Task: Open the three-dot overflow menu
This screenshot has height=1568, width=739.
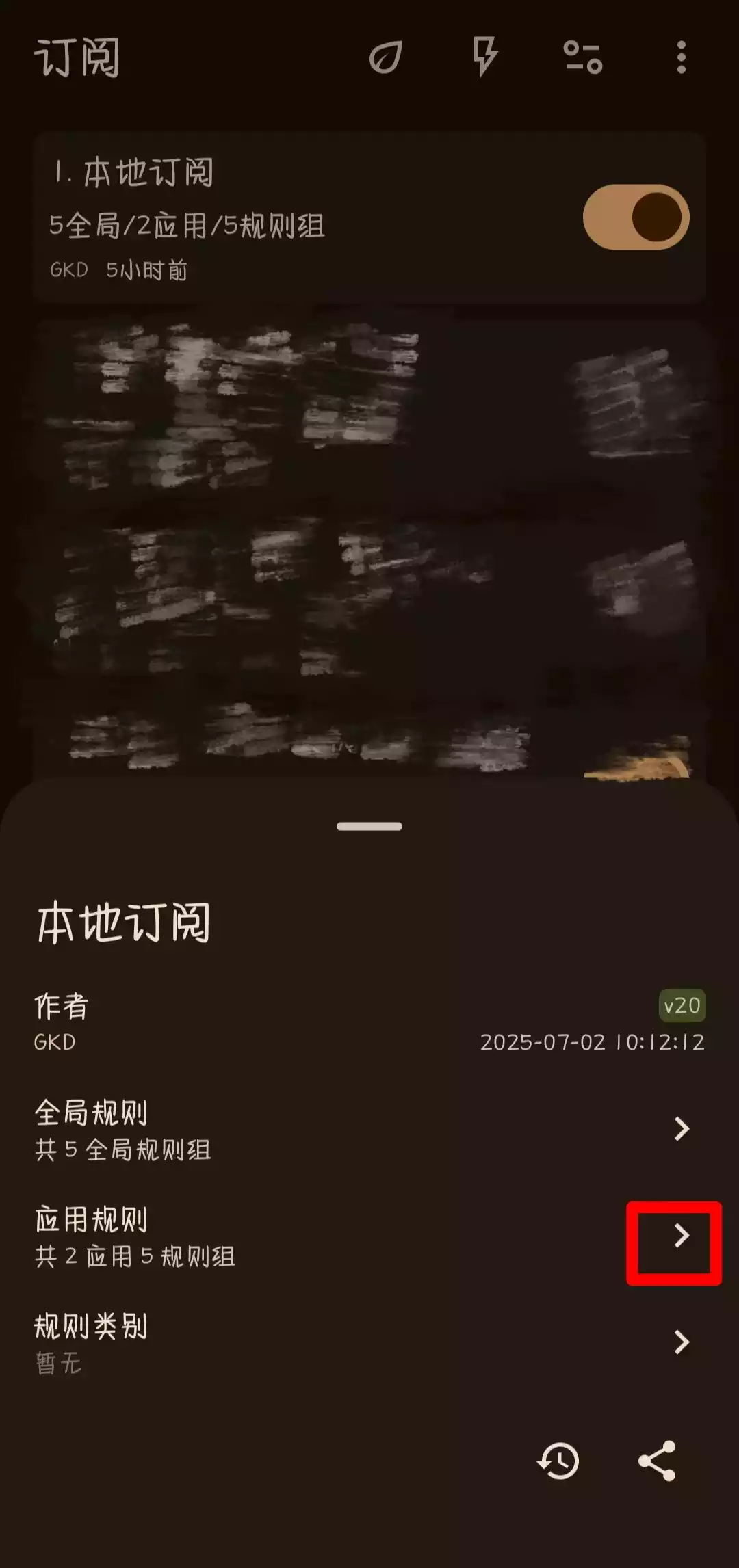Action: click(681, 57)
